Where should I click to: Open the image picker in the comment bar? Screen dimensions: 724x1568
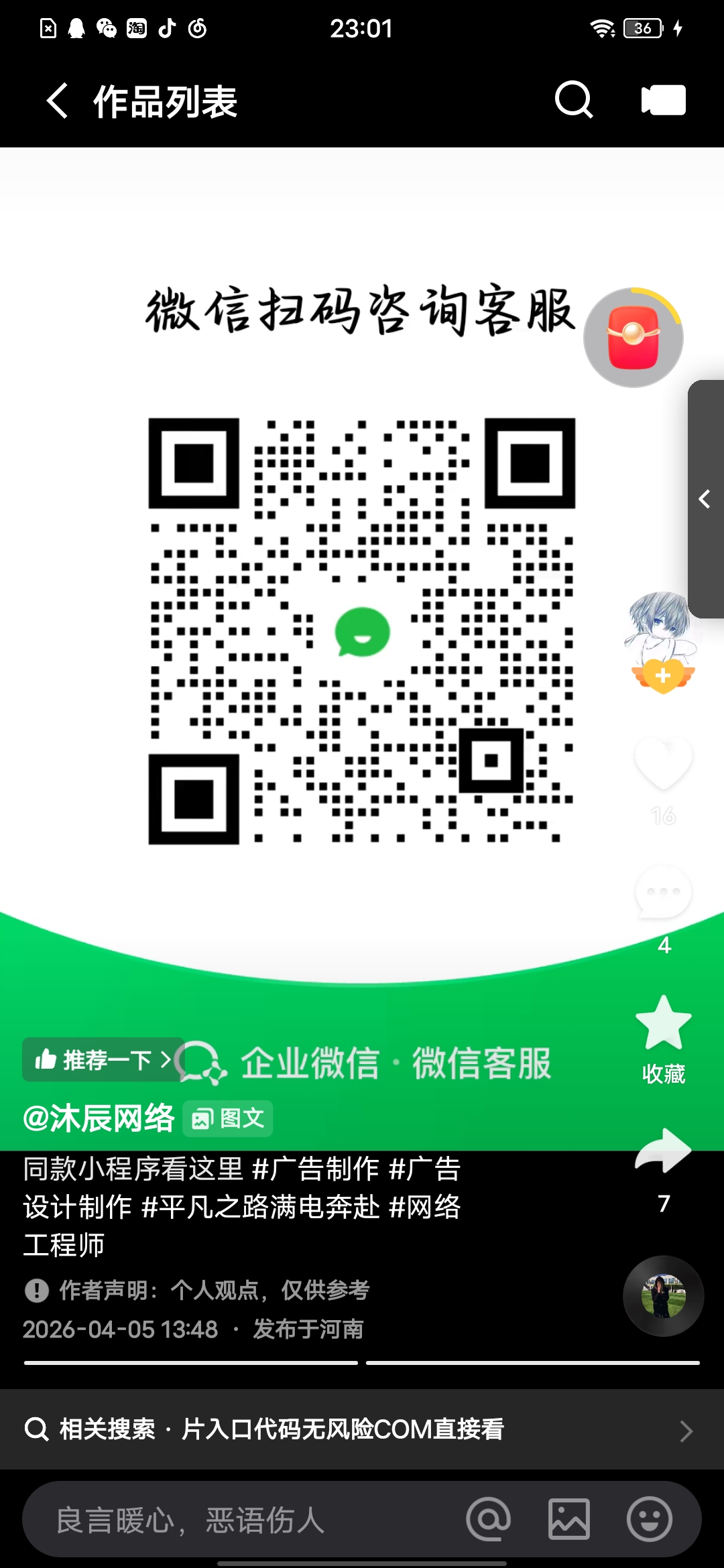point(568,1519)
